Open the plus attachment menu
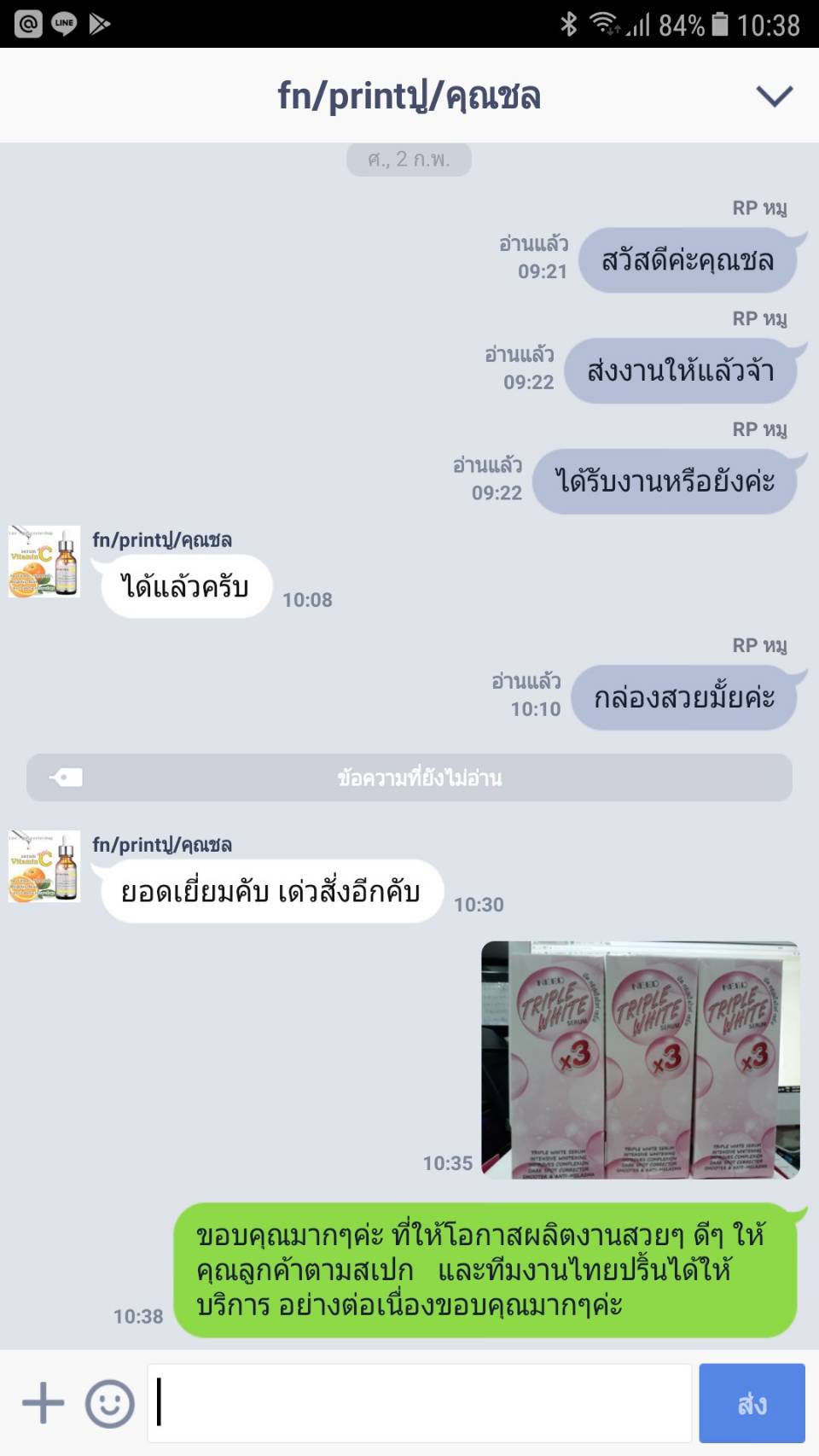The width and height of the screenshot is (819, 1456). (43, 1403)
